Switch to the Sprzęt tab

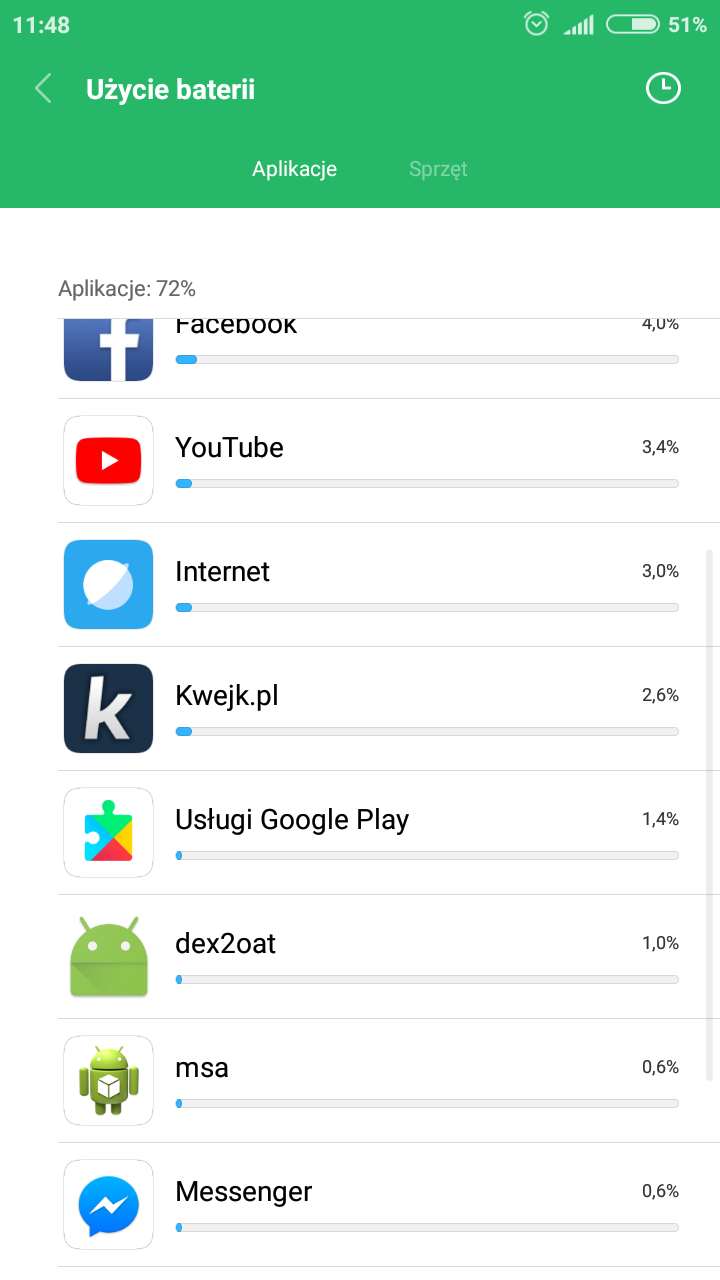(x=438, y=169)
